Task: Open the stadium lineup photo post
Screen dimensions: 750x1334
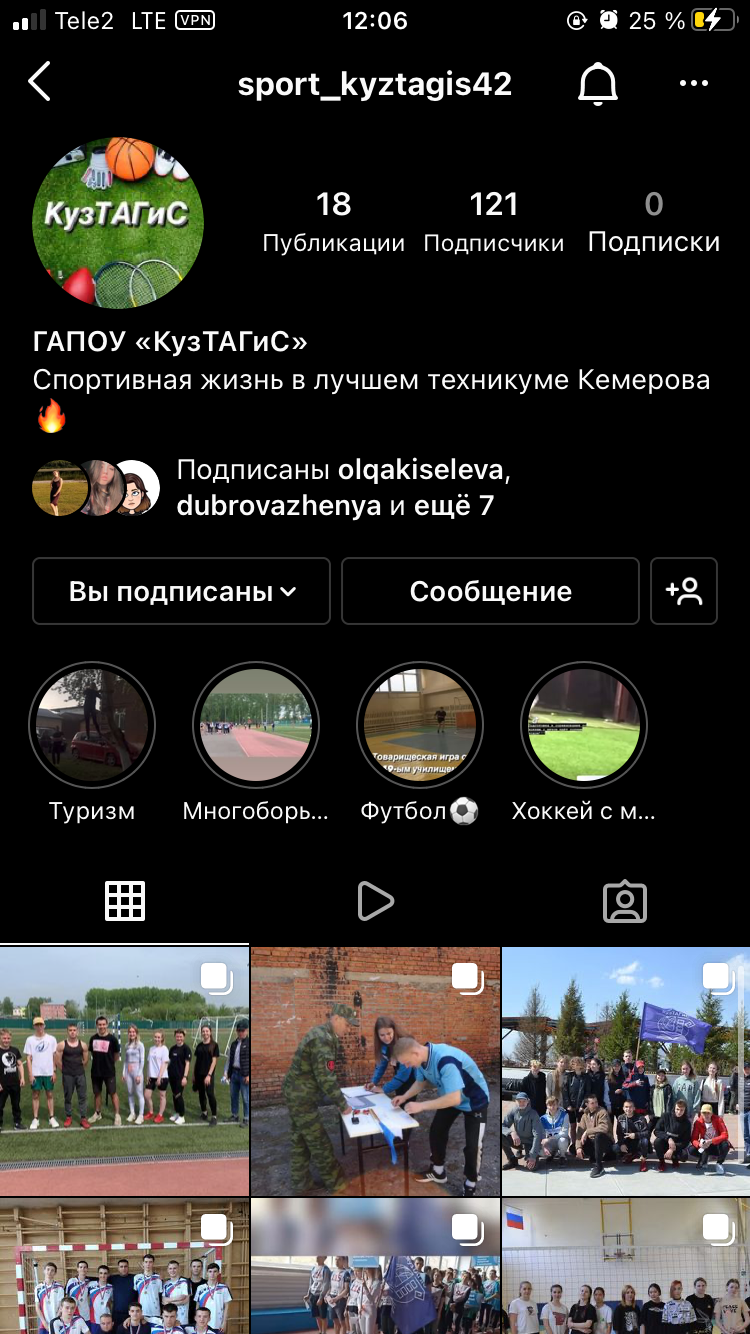Action: 124,1072
